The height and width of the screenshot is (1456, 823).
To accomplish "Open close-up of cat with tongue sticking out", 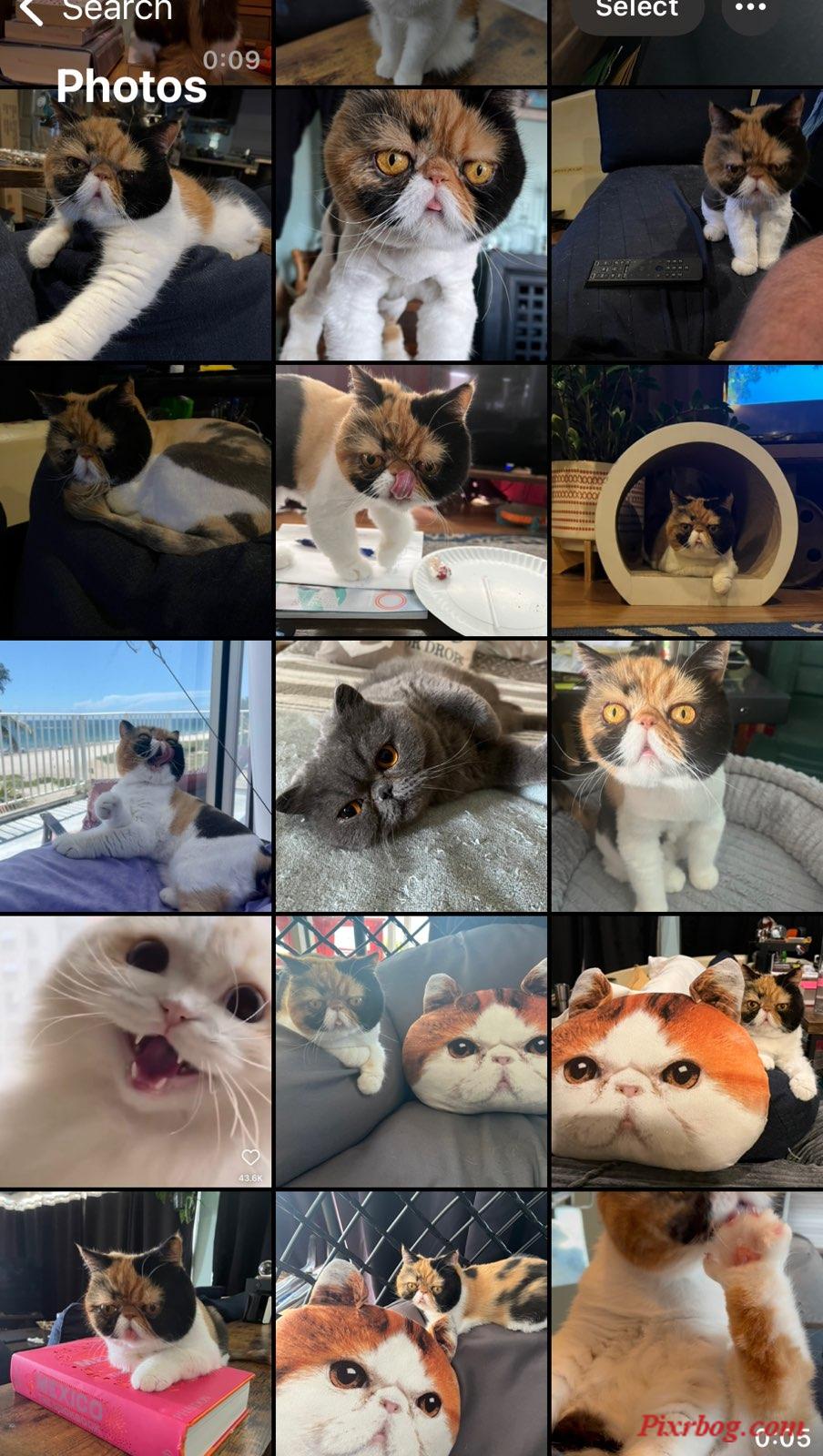I will (x=411, y=224).
